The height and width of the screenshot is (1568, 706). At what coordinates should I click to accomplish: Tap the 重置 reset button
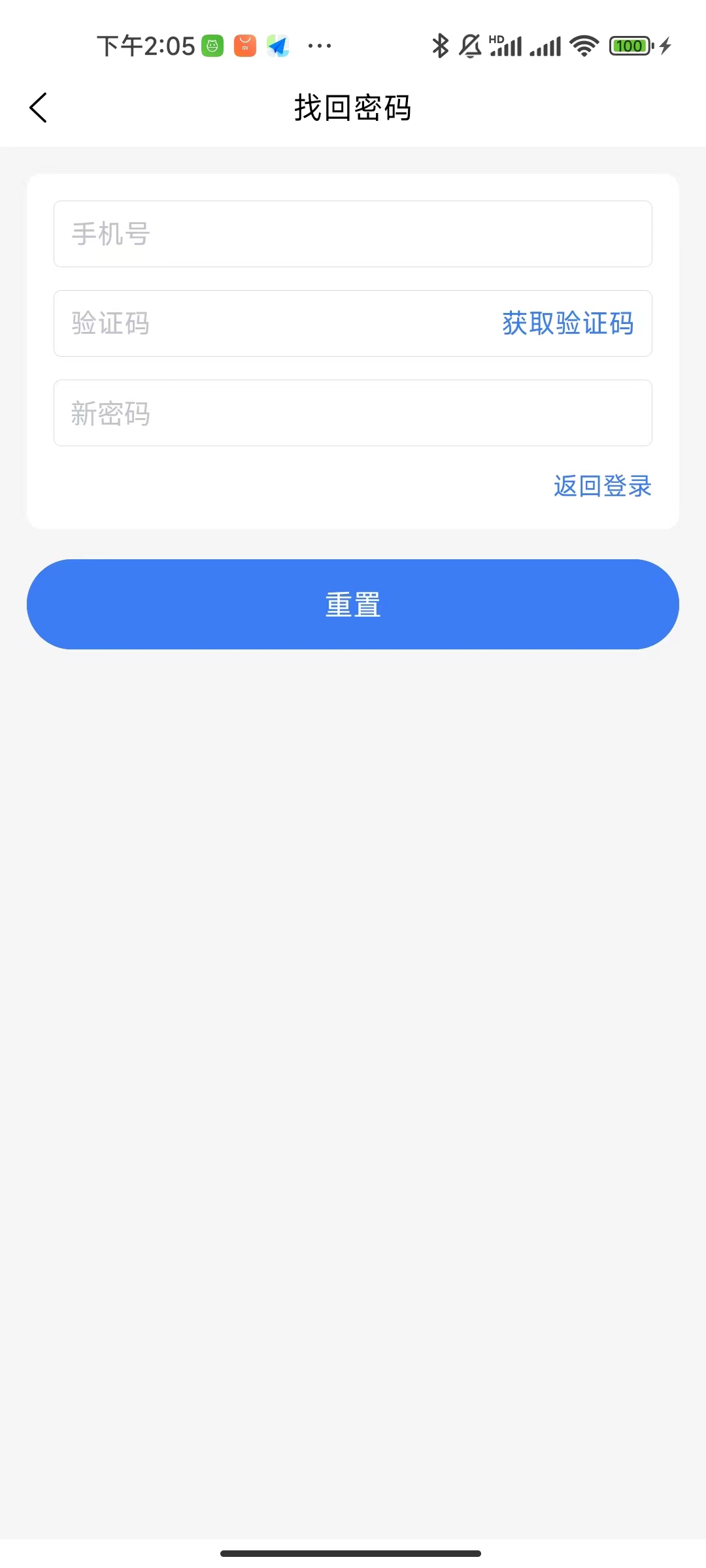(x=353, y=604)
